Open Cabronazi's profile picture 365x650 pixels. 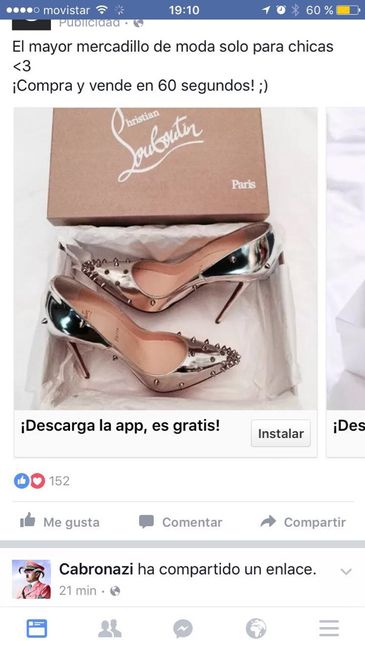(32, 580)
